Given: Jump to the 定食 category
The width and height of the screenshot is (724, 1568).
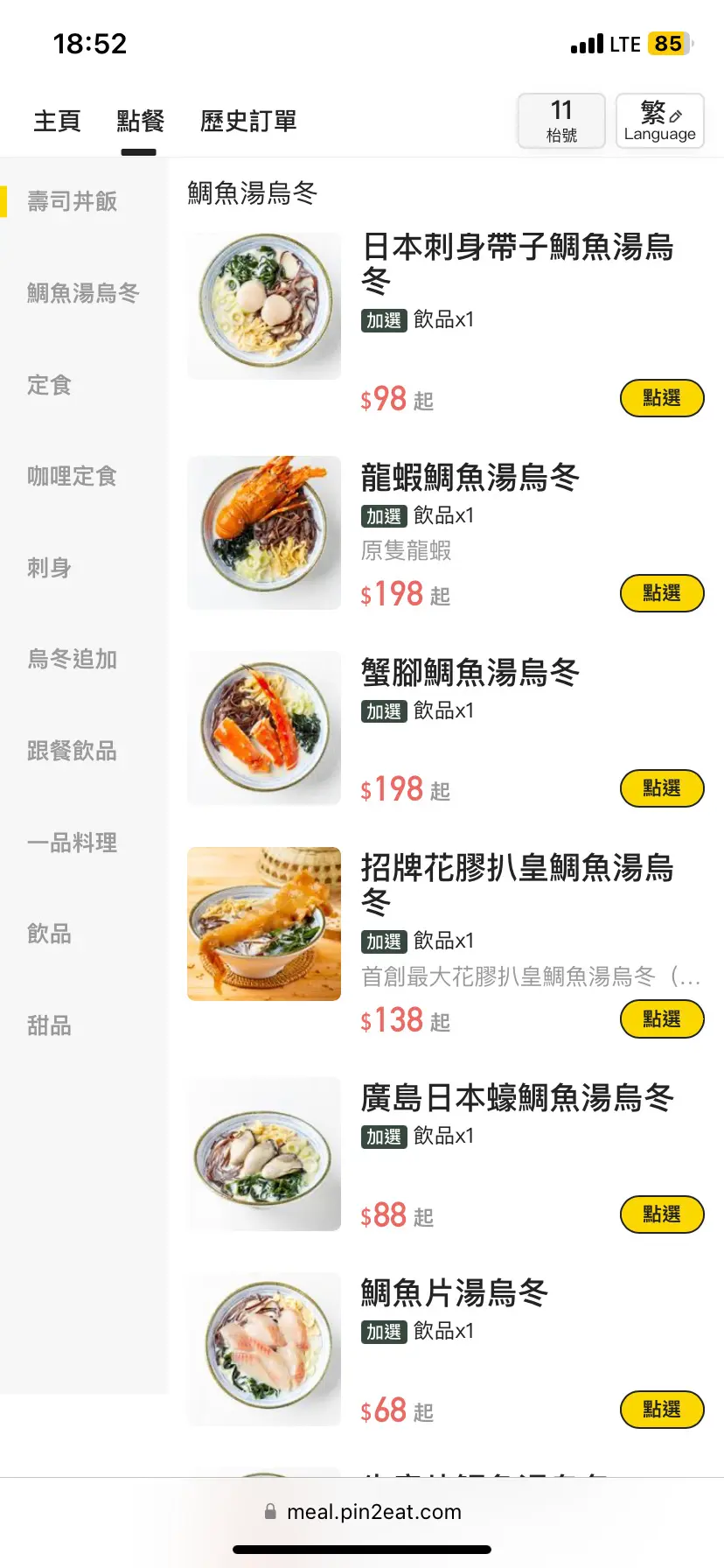Looking at the screenshot, I should [49, 385].
